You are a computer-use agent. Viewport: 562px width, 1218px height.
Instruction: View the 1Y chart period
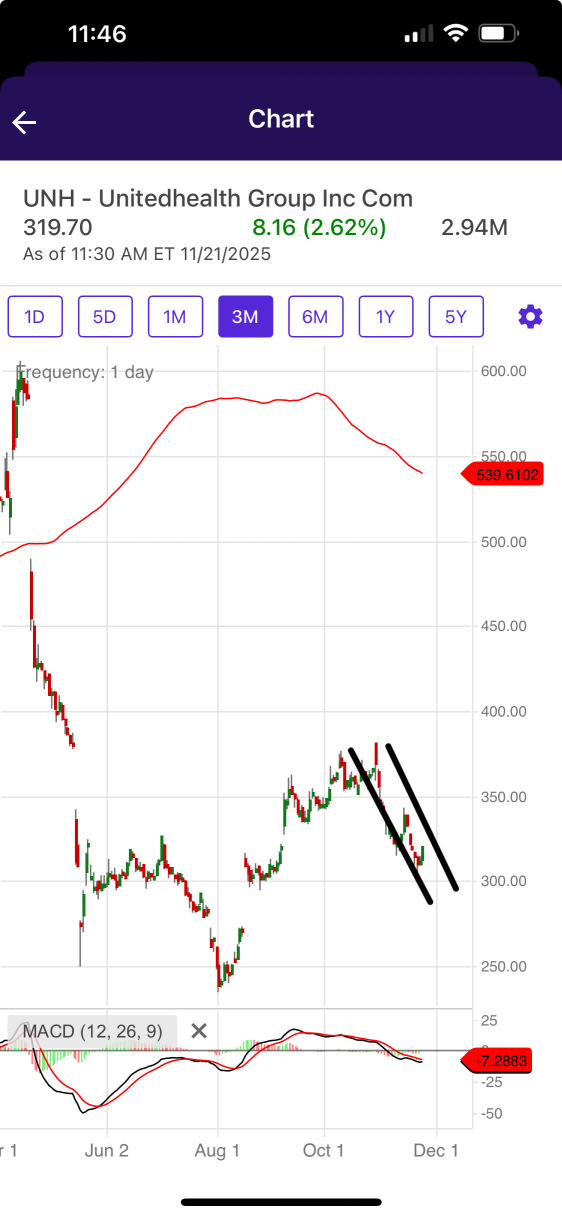coord(386,317)
